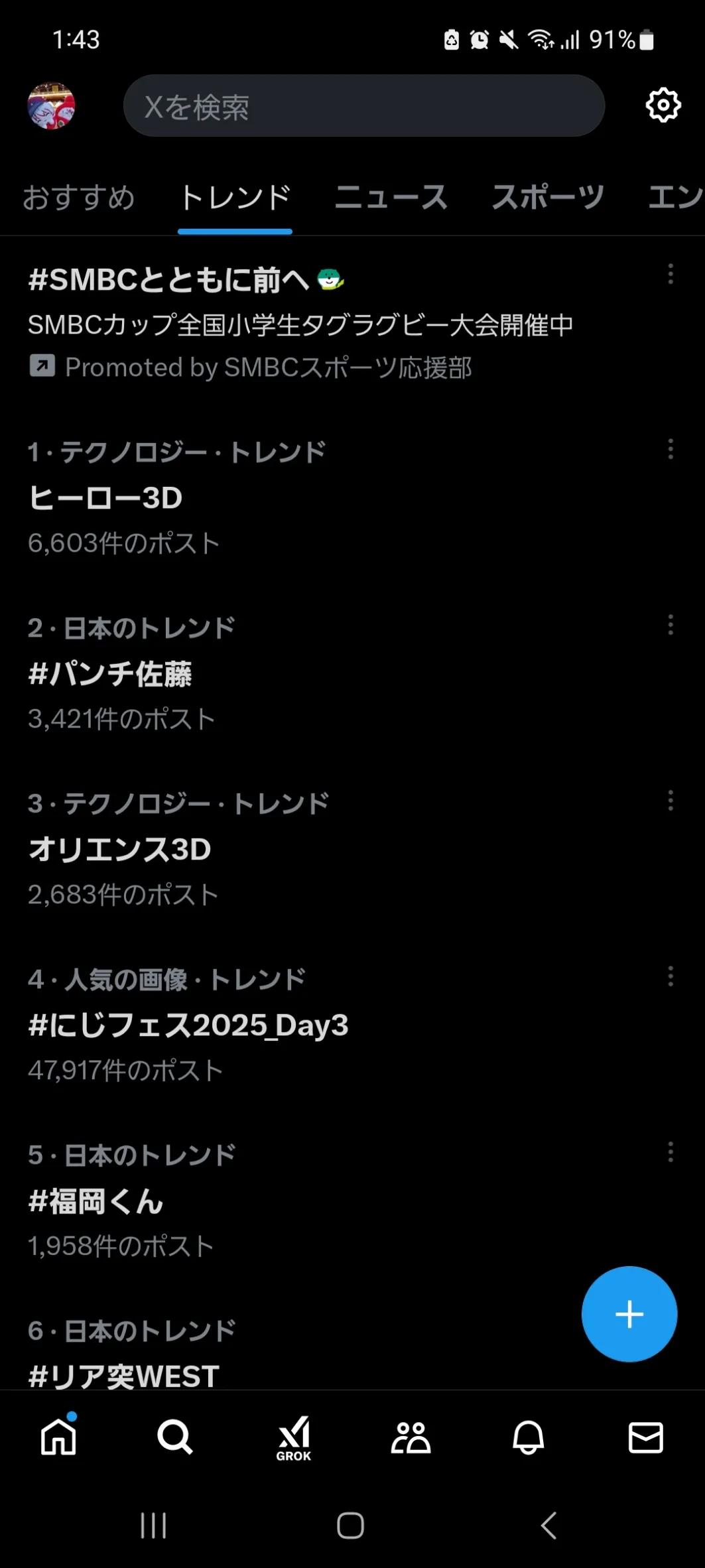Open more options for オリエンス3D

click(671, 801)
